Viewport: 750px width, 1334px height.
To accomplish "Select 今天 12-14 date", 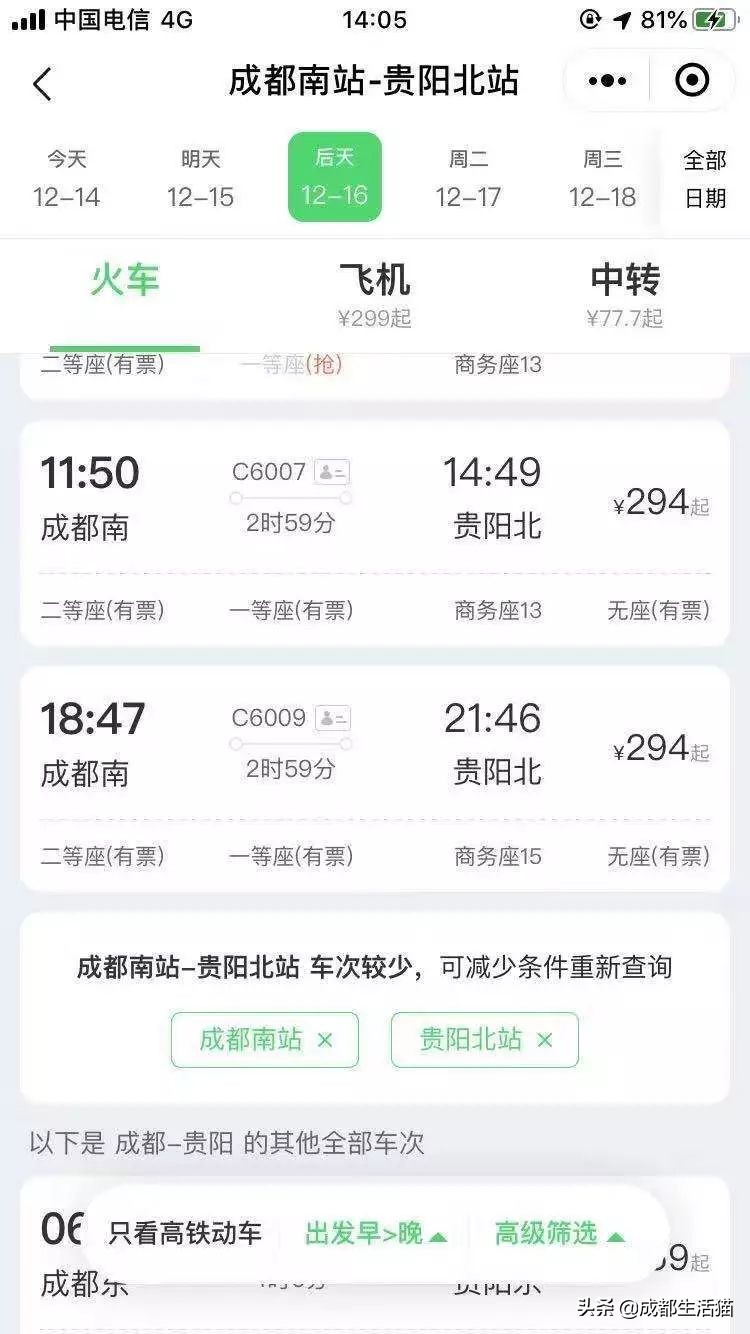I will point(67,178).
